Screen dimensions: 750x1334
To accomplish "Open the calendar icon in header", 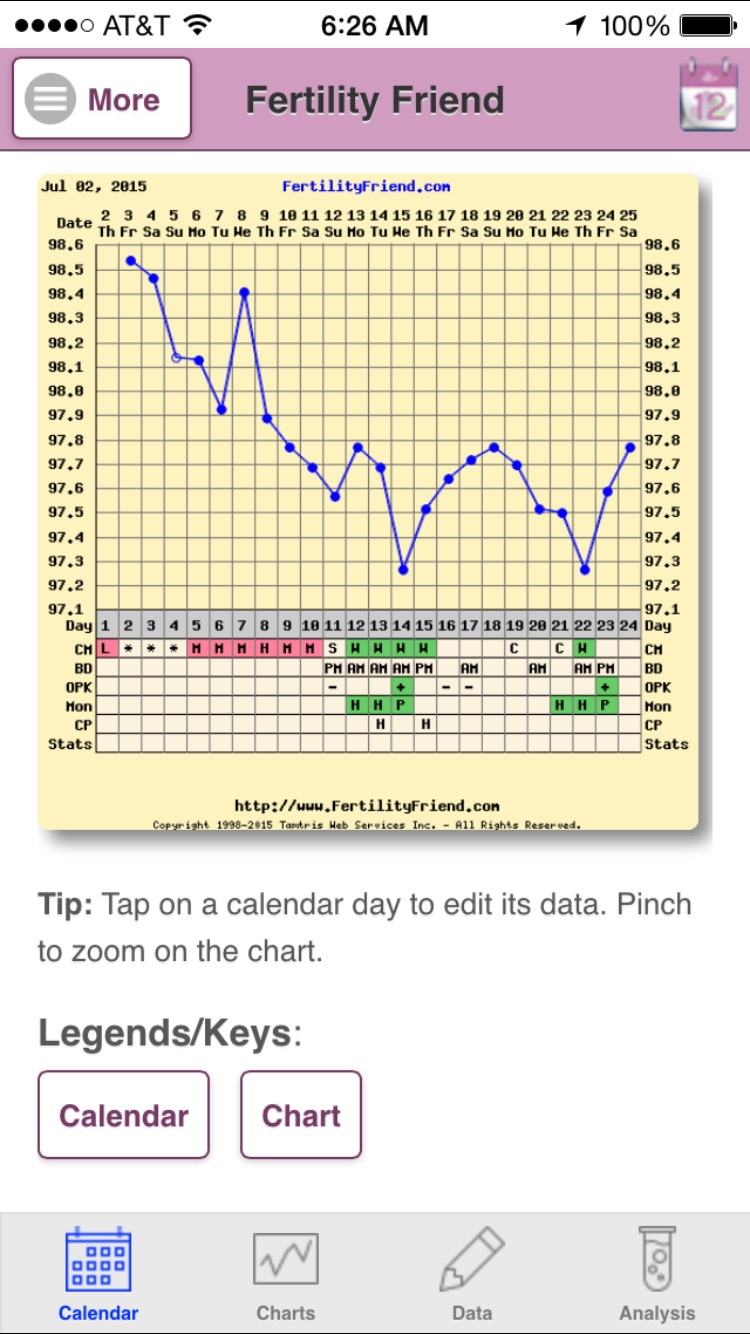I will coord(708,96).
